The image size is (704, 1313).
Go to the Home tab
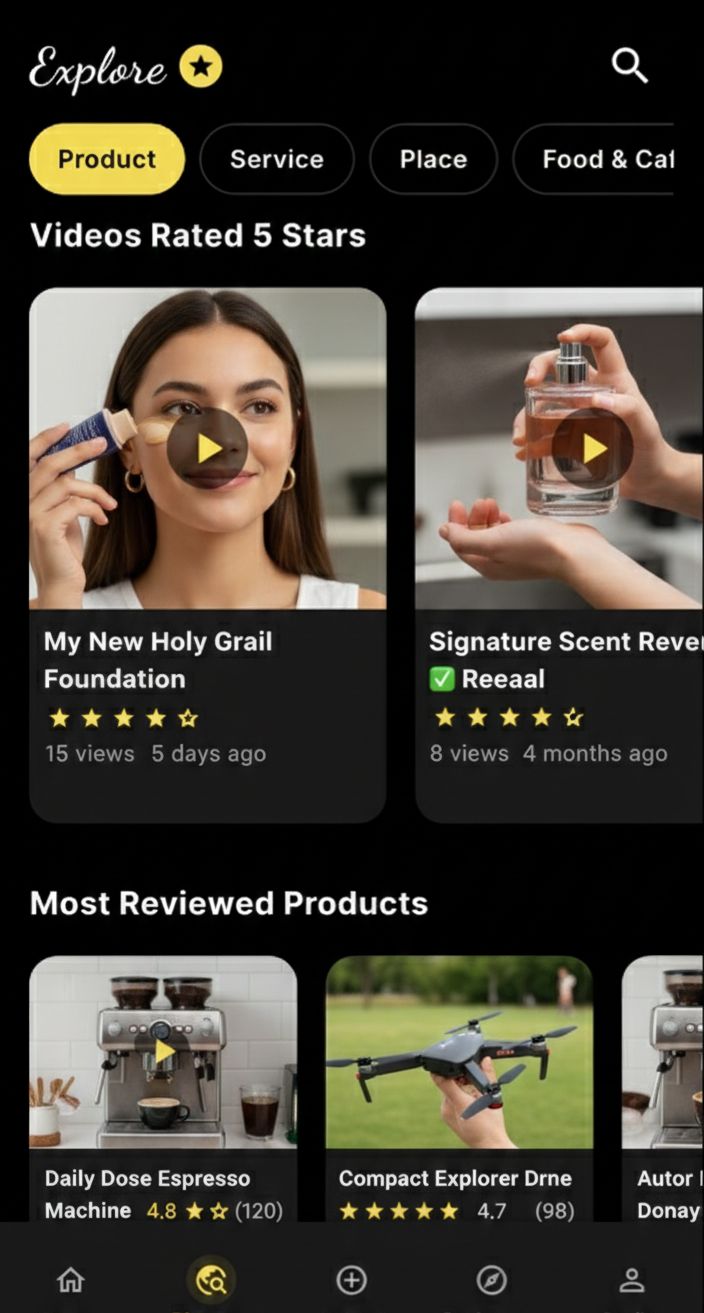click(x=71, y=1280)
